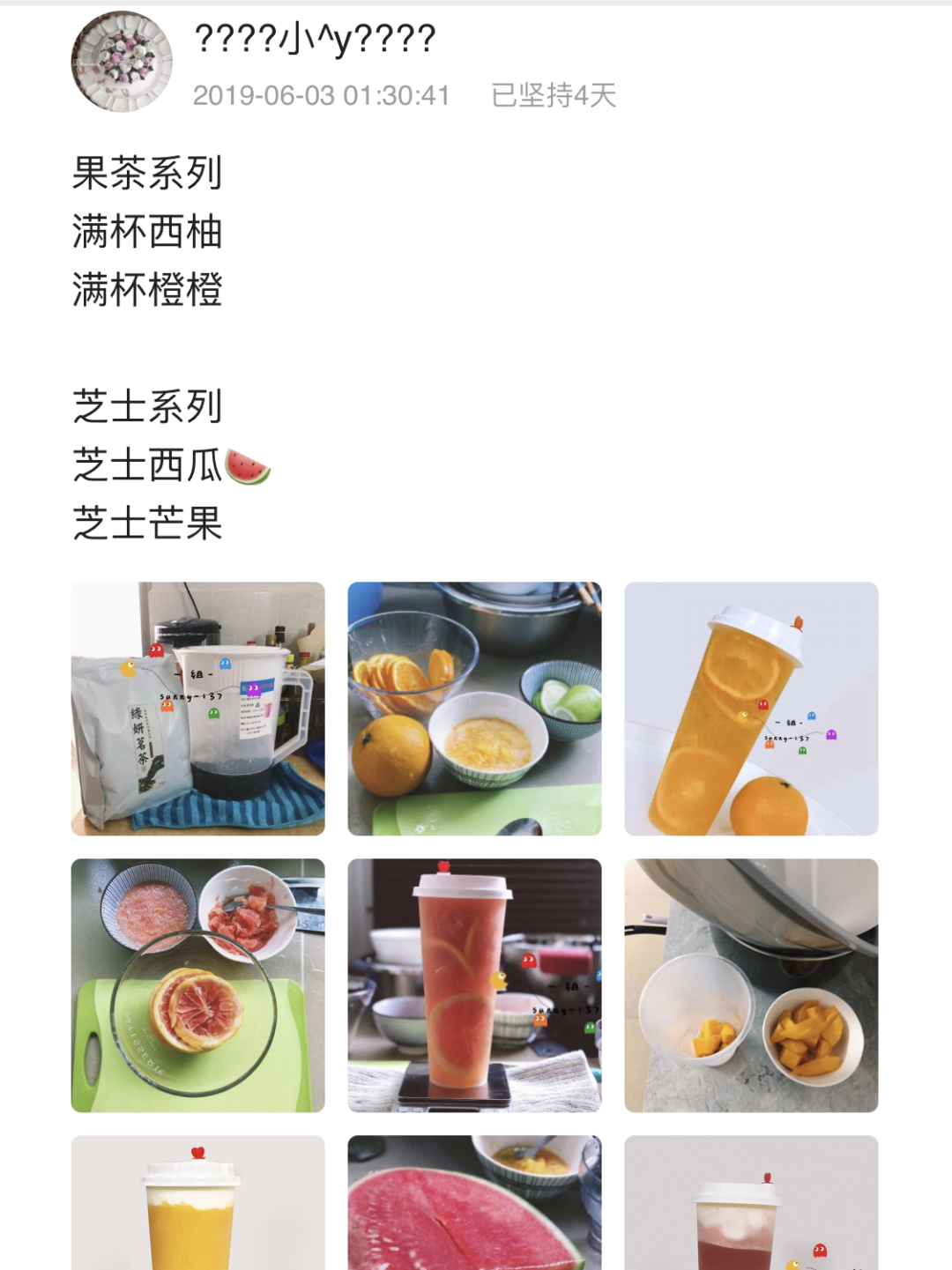View the cheese mango drink photo
The image size is (952, 1270).
click(197, 1204)
